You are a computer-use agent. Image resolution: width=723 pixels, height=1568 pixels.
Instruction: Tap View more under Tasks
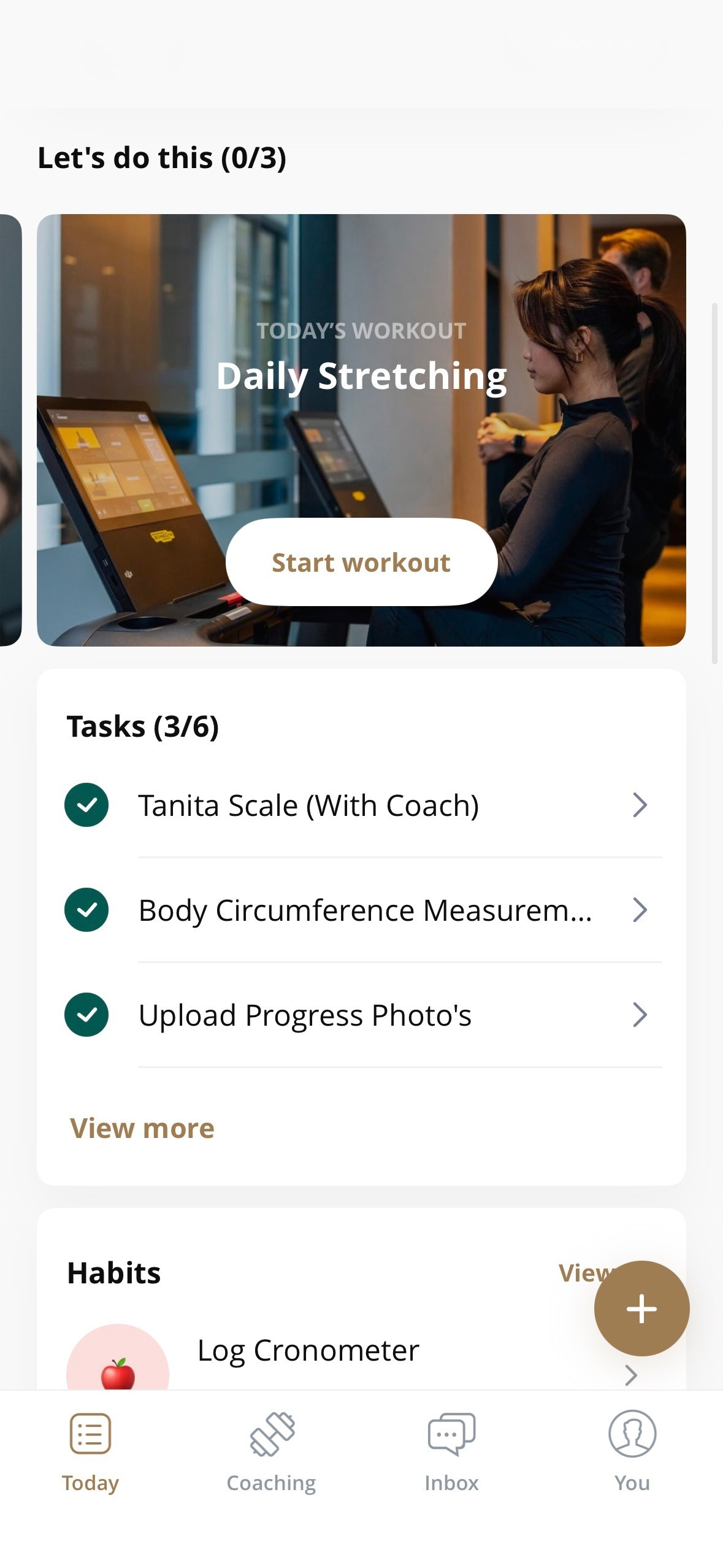pos(142,1128)
